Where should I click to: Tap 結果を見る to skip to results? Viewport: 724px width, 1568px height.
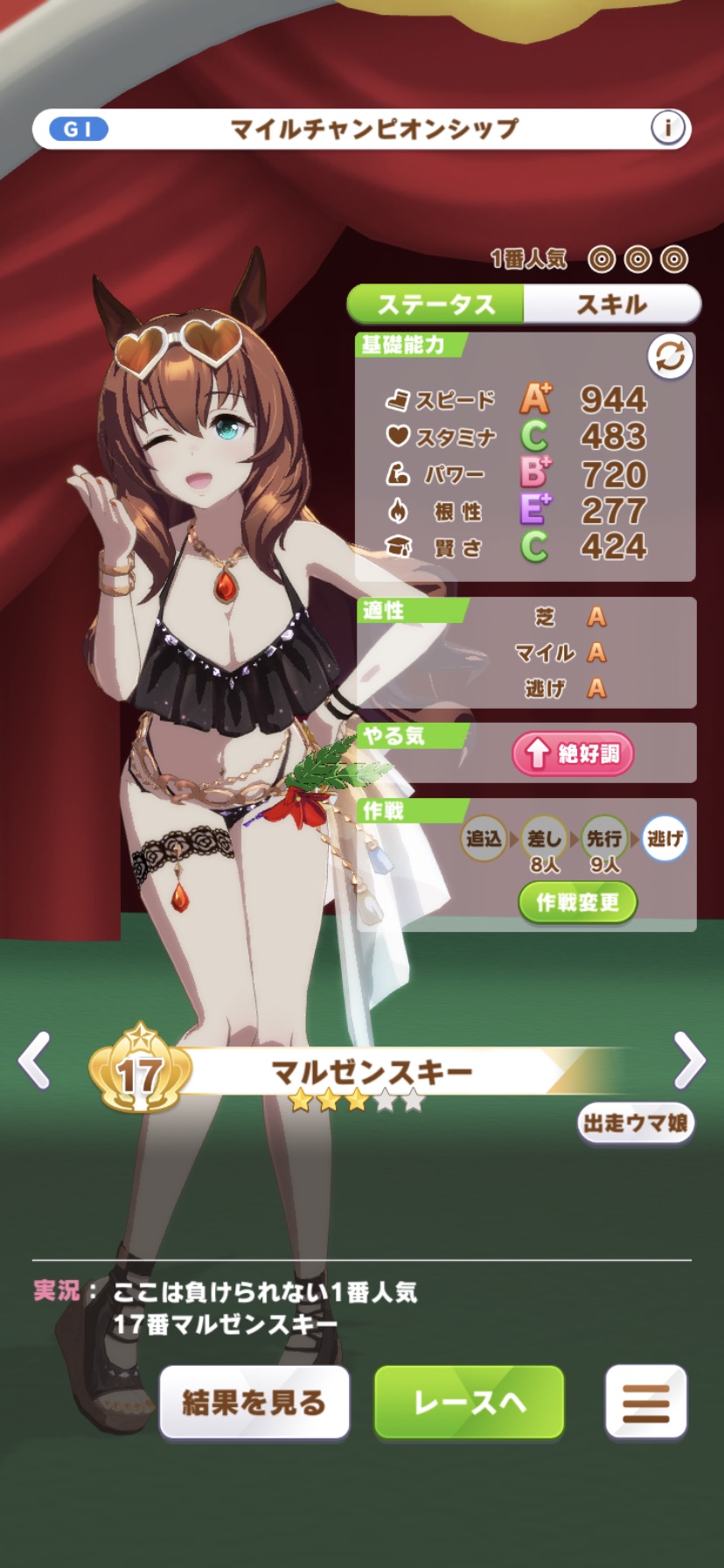254,1403
